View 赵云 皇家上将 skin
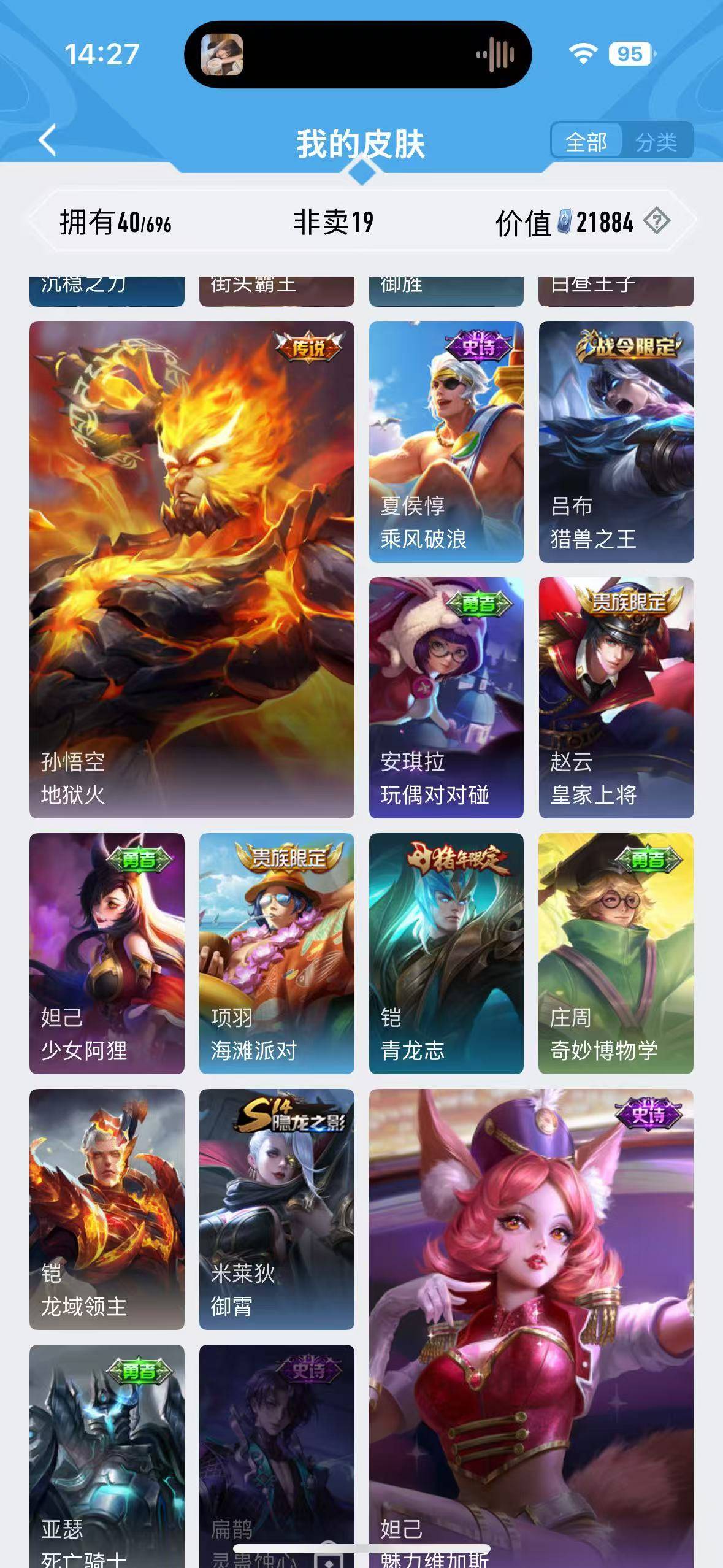The image size is (723, 1568). point(616,697)
